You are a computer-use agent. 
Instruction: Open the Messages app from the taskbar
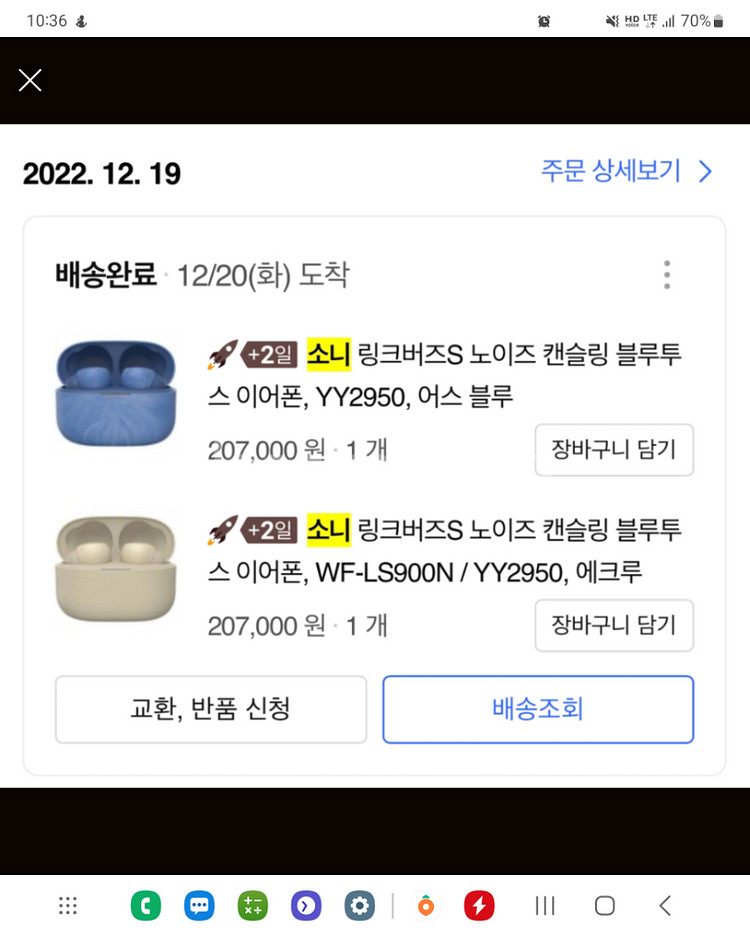199,906
